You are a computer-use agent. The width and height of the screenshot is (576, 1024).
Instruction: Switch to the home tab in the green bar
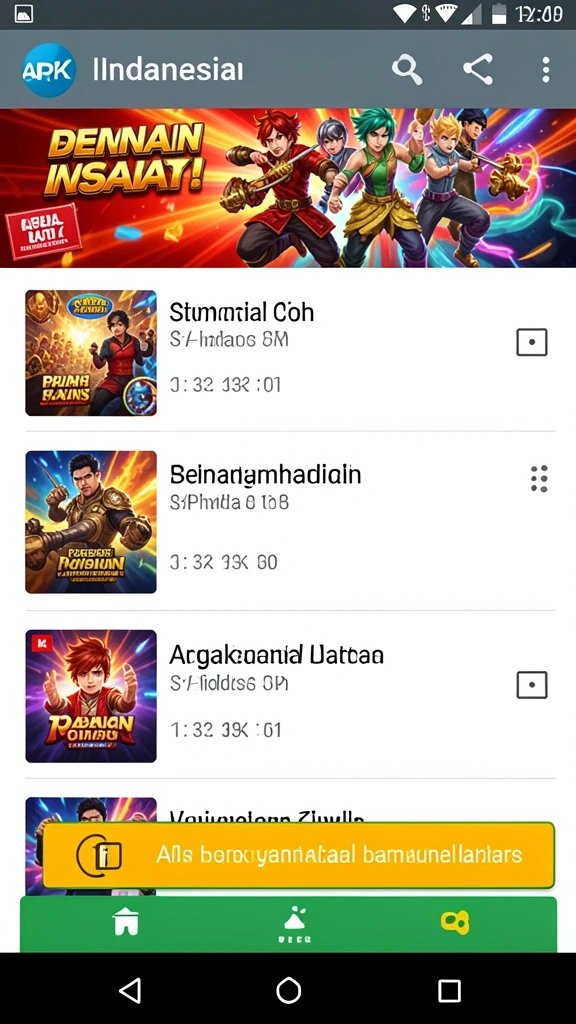[x=126, y=923]
